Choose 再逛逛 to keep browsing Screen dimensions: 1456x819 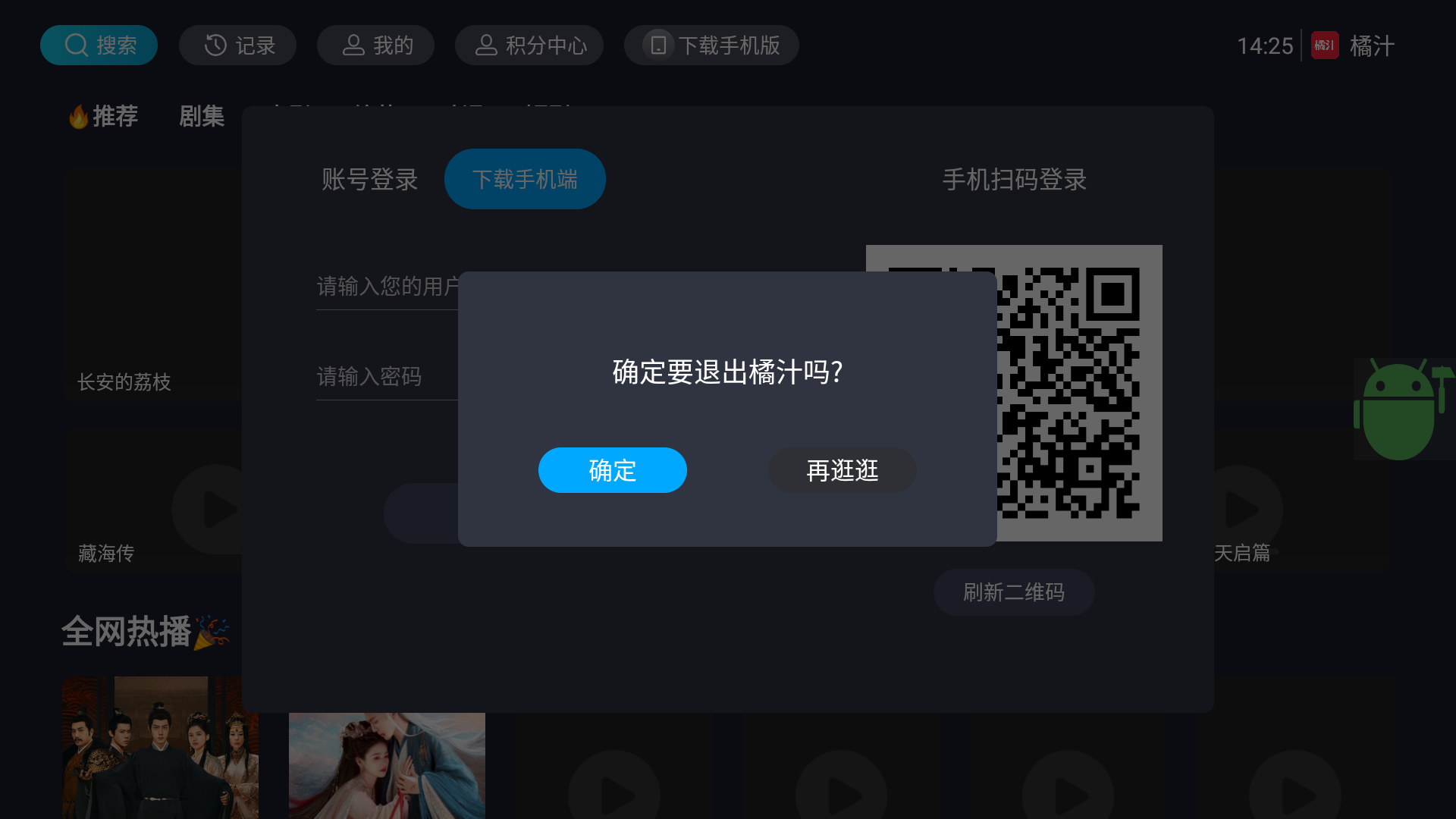point(842,470)
